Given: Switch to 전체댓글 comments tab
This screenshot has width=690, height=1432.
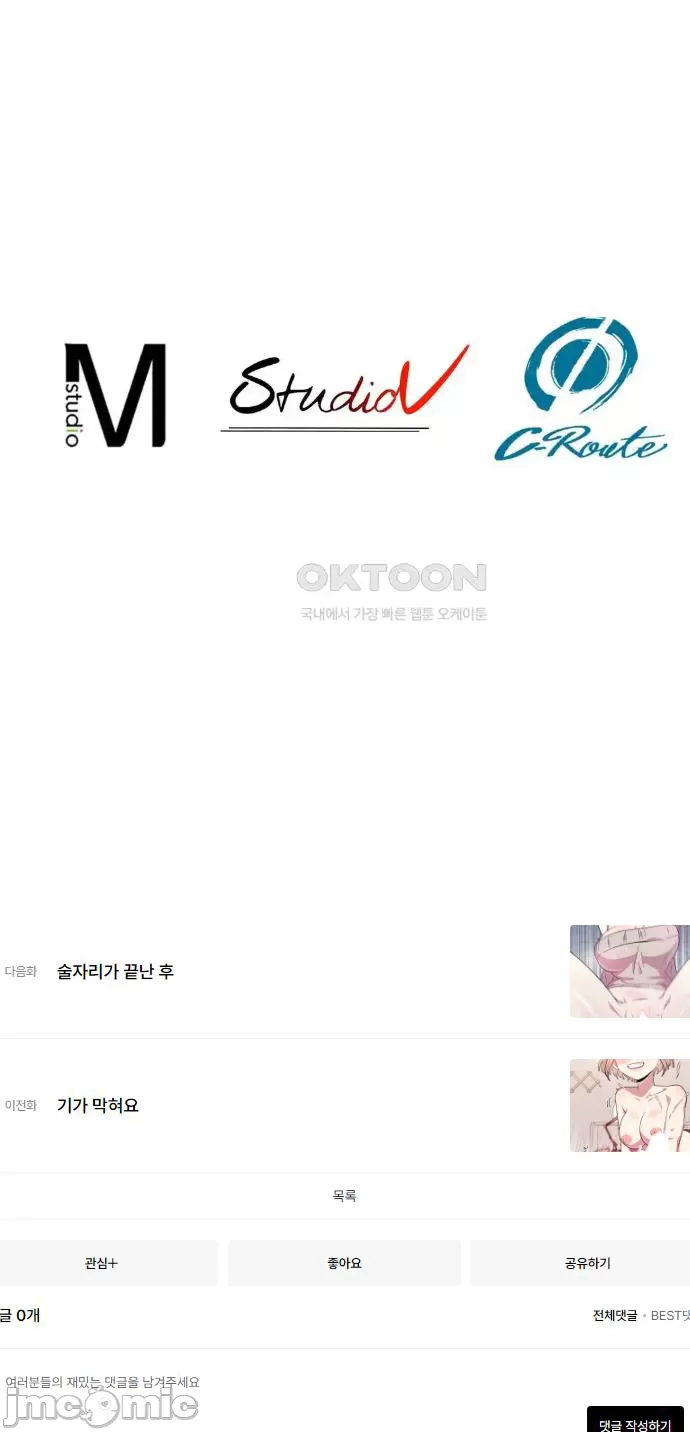Looking at the screenshot, I should (x=614, y=1315).
